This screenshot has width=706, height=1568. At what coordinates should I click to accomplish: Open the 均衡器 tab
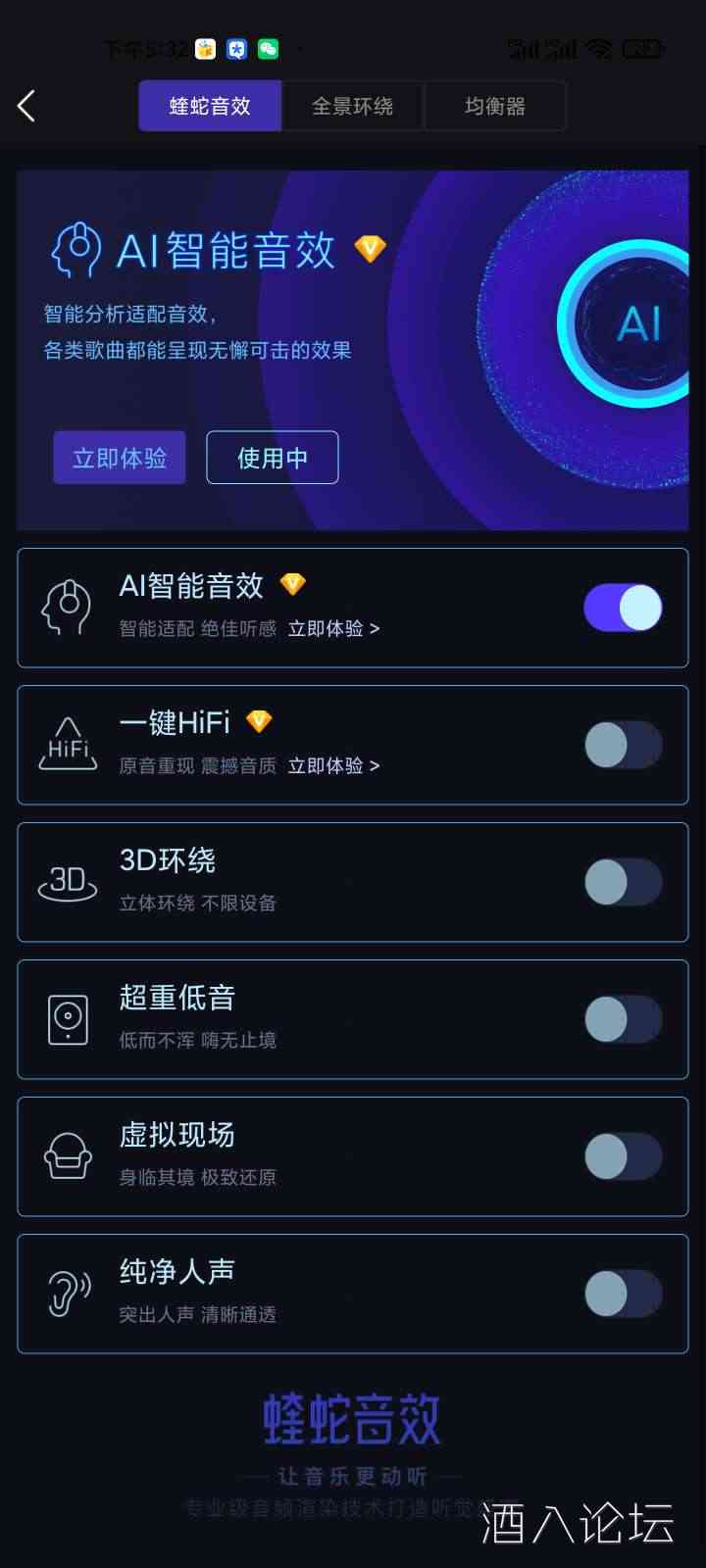[495, 106]
